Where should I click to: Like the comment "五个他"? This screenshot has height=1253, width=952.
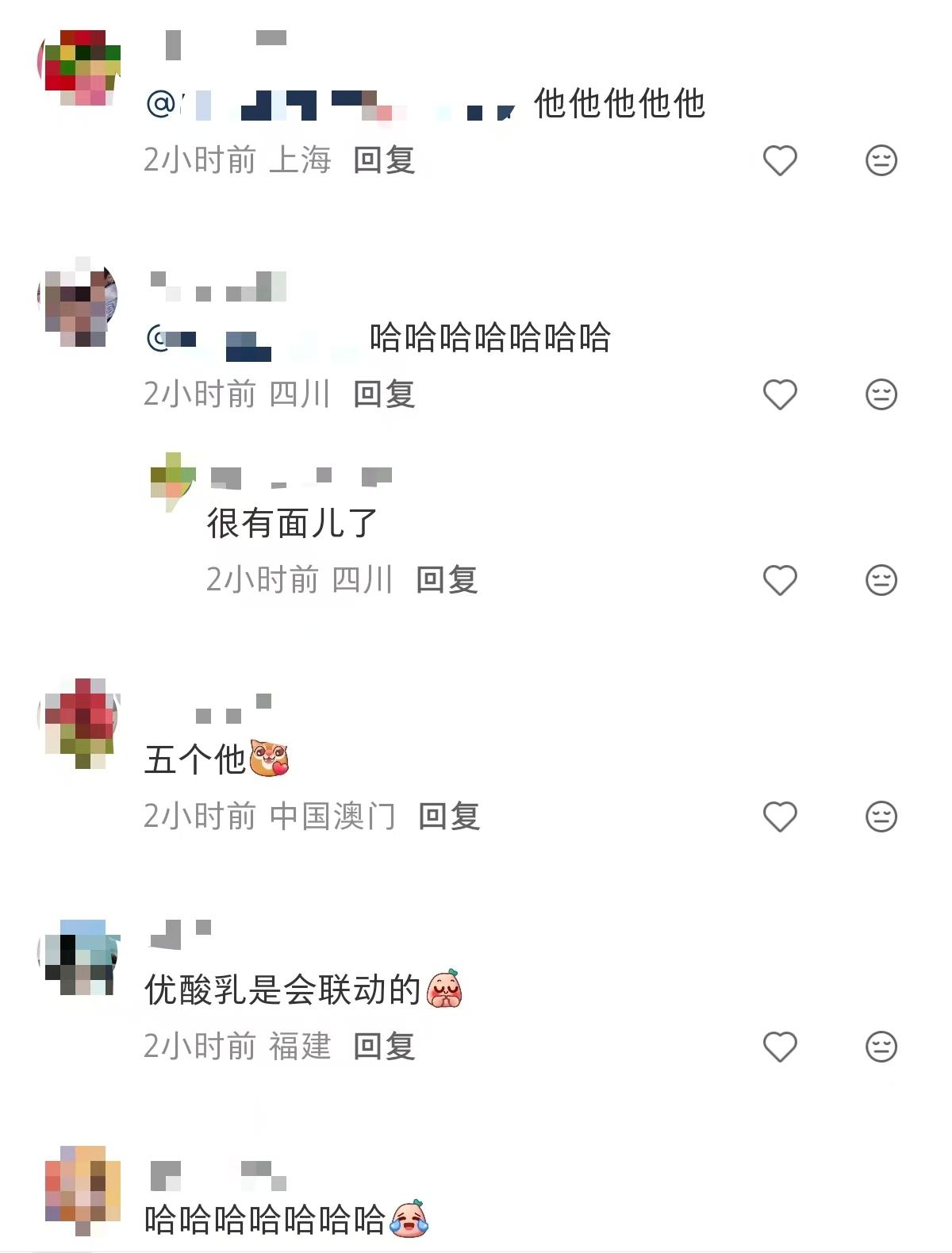click(780, 817)
